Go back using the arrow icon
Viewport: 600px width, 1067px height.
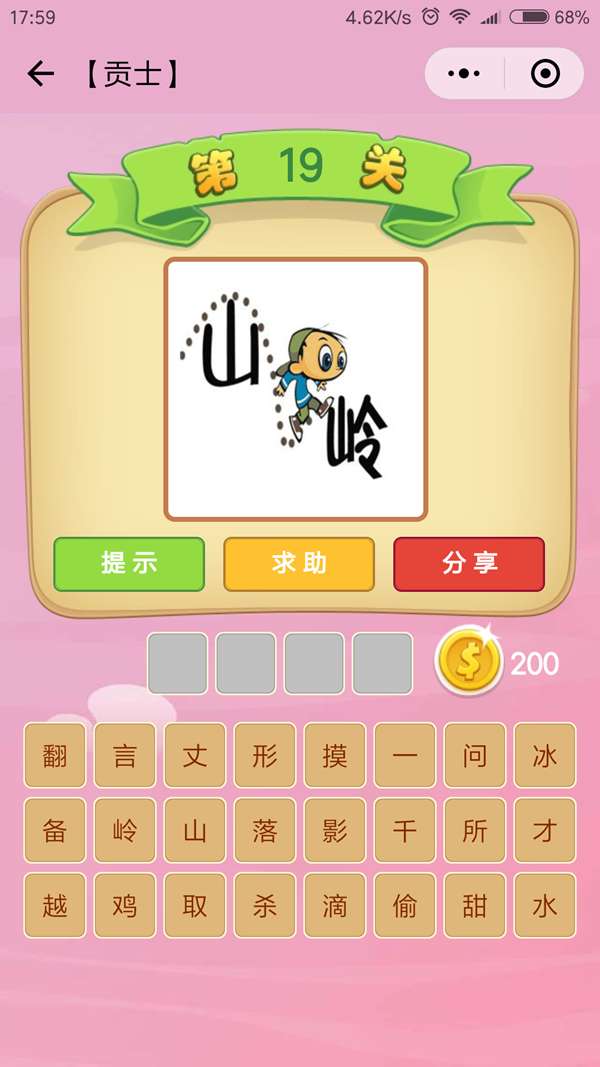[40, 74]
